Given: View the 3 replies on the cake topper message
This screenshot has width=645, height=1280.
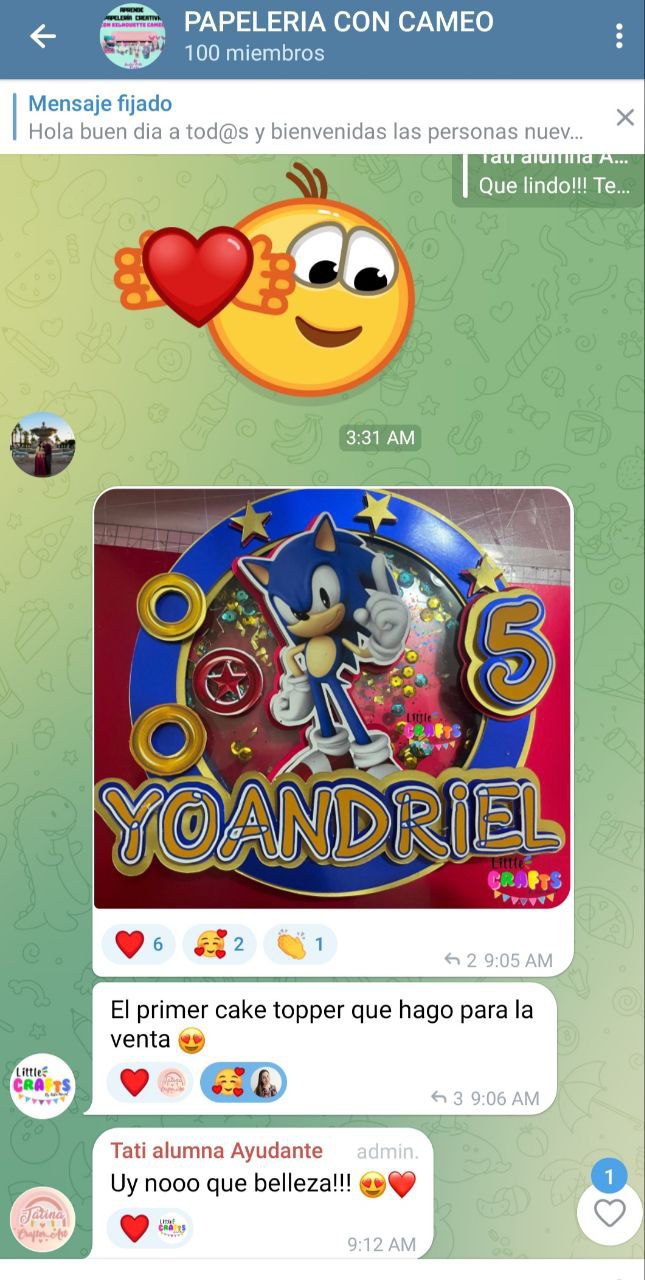Looking at the screenshot, I should point(448,1098).
